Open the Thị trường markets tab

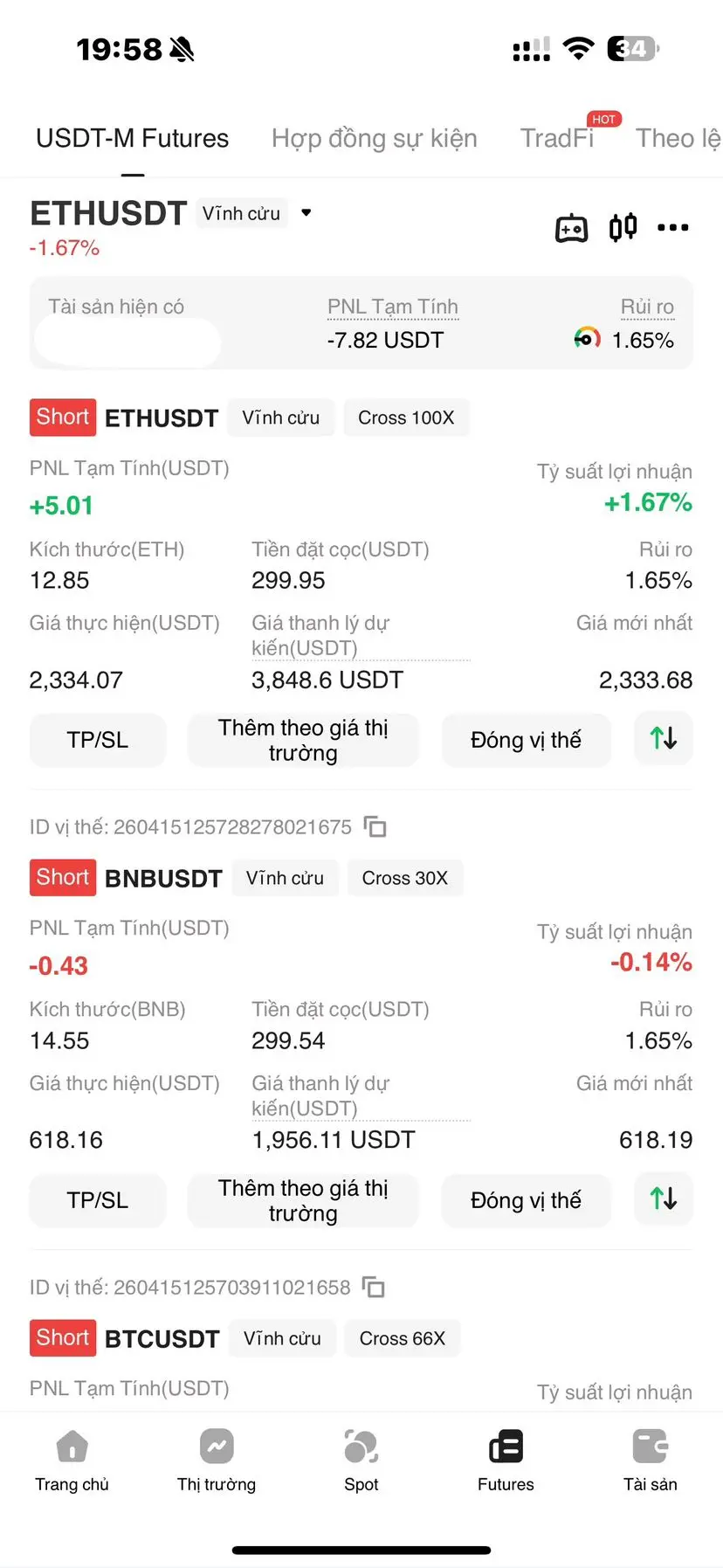pos(217,1459)
